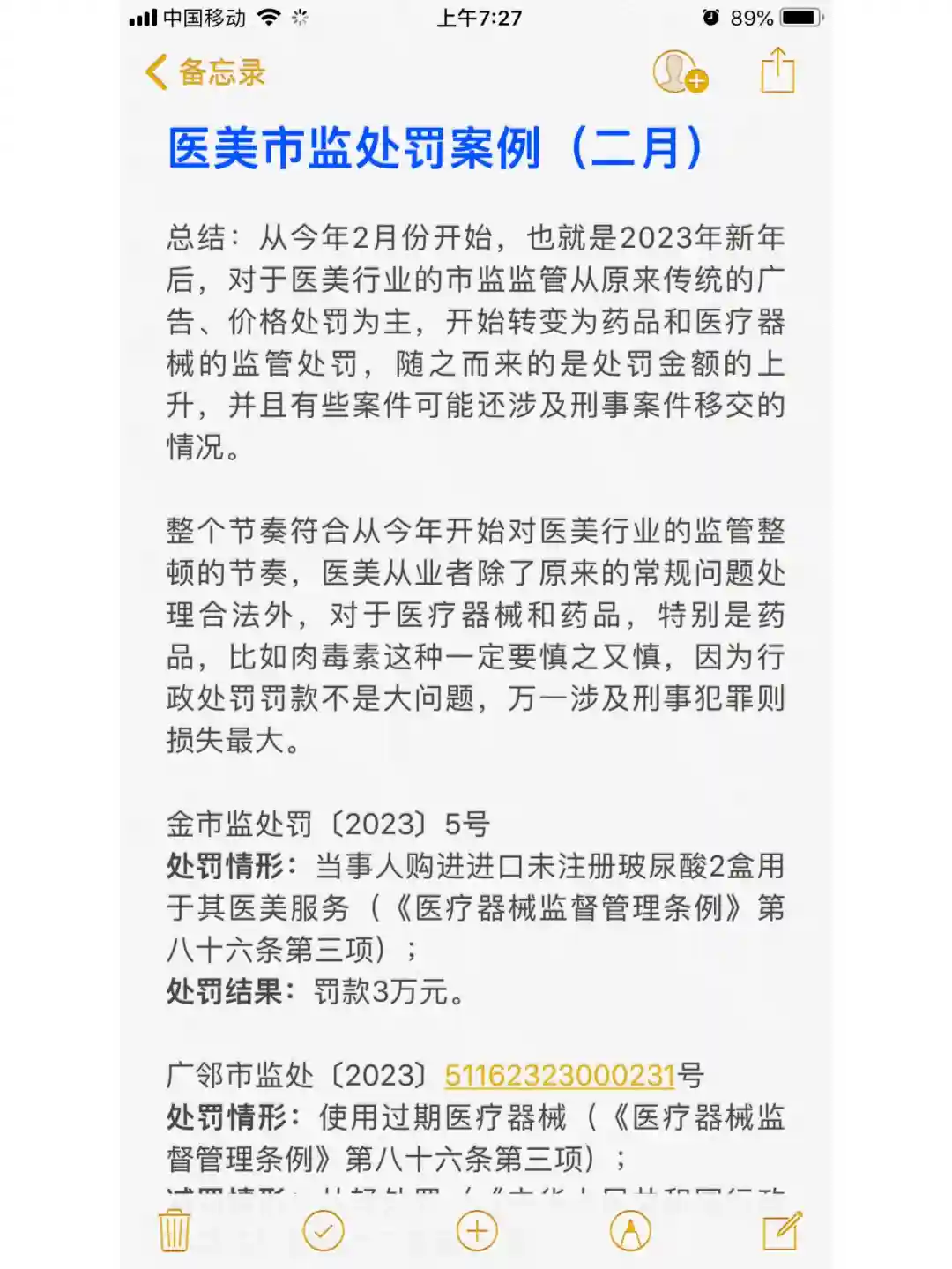Compose a new note

point(782,1230)
